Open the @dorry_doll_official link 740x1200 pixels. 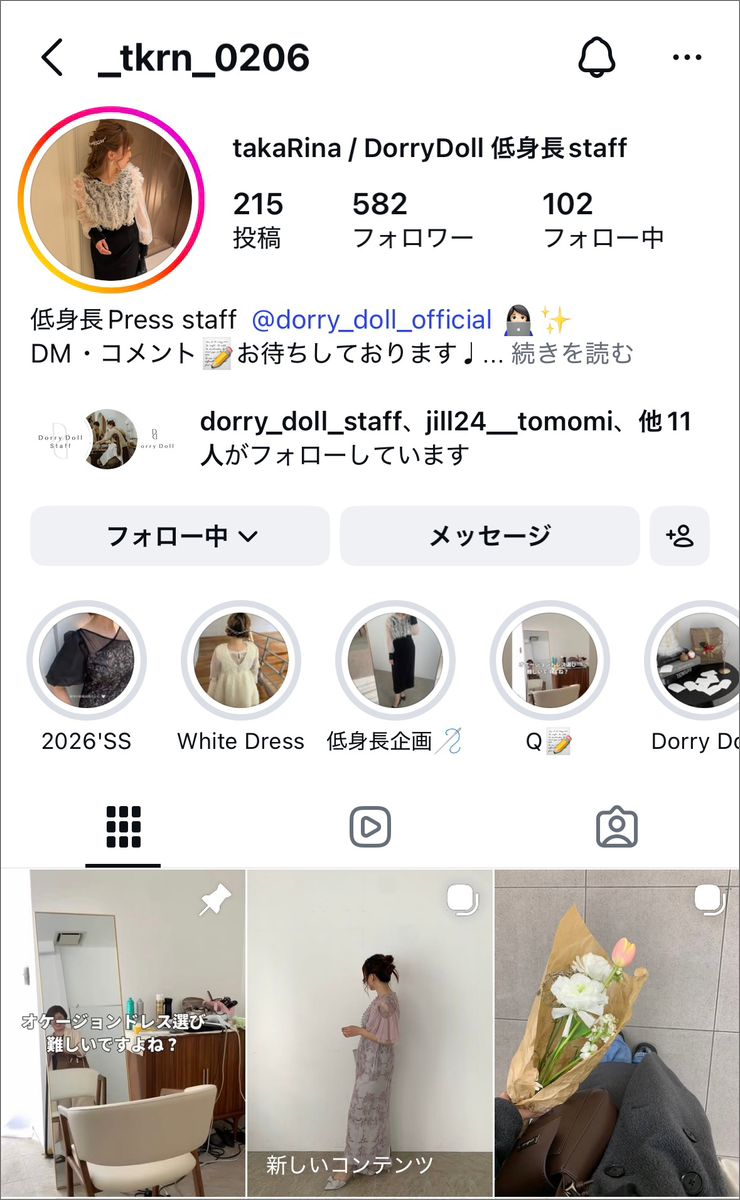click(x=372, y=320)
